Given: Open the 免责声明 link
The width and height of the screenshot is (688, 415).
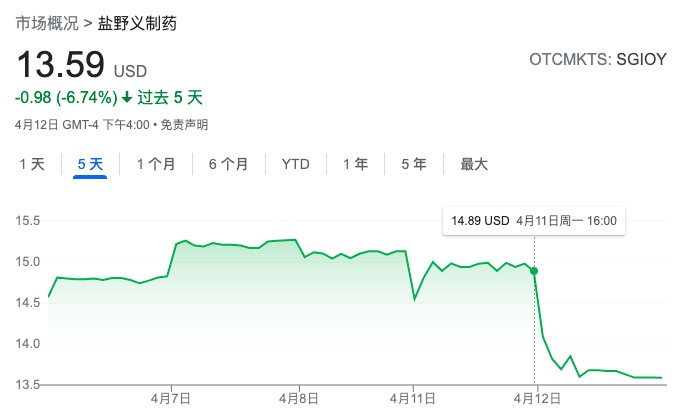Looking at the screenshot, I should [x=184, y=125].
